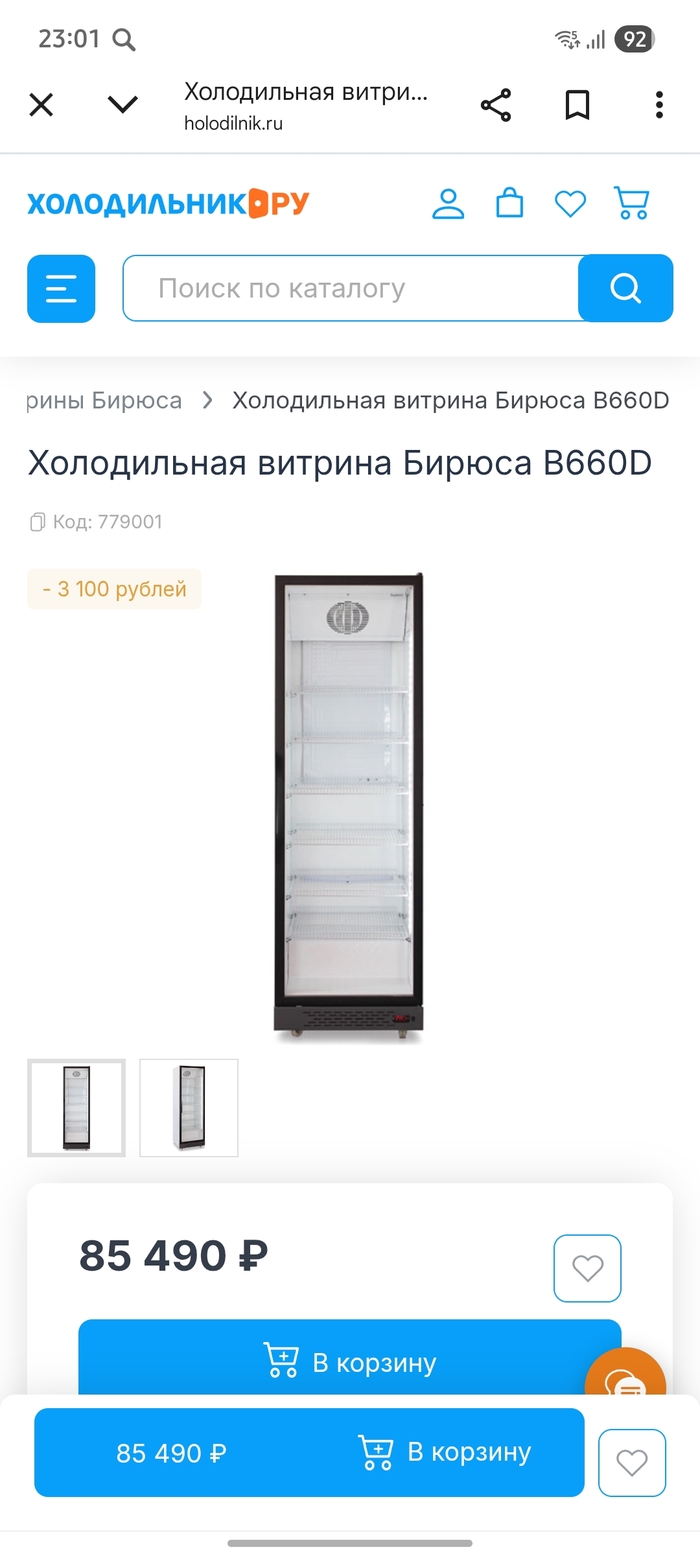Minimize the browser view with down chevron
This screenshot has width=700, height=1556.
(x=122, y=105)
